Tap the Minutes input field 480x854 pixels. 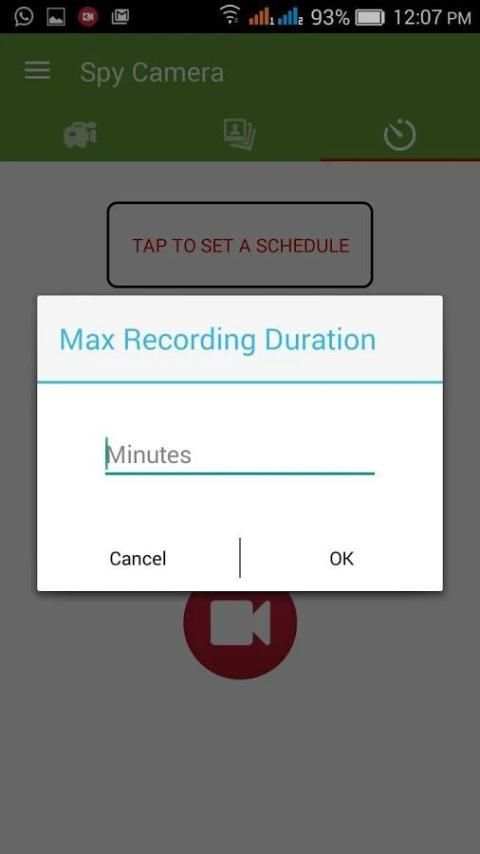(240, 455)
